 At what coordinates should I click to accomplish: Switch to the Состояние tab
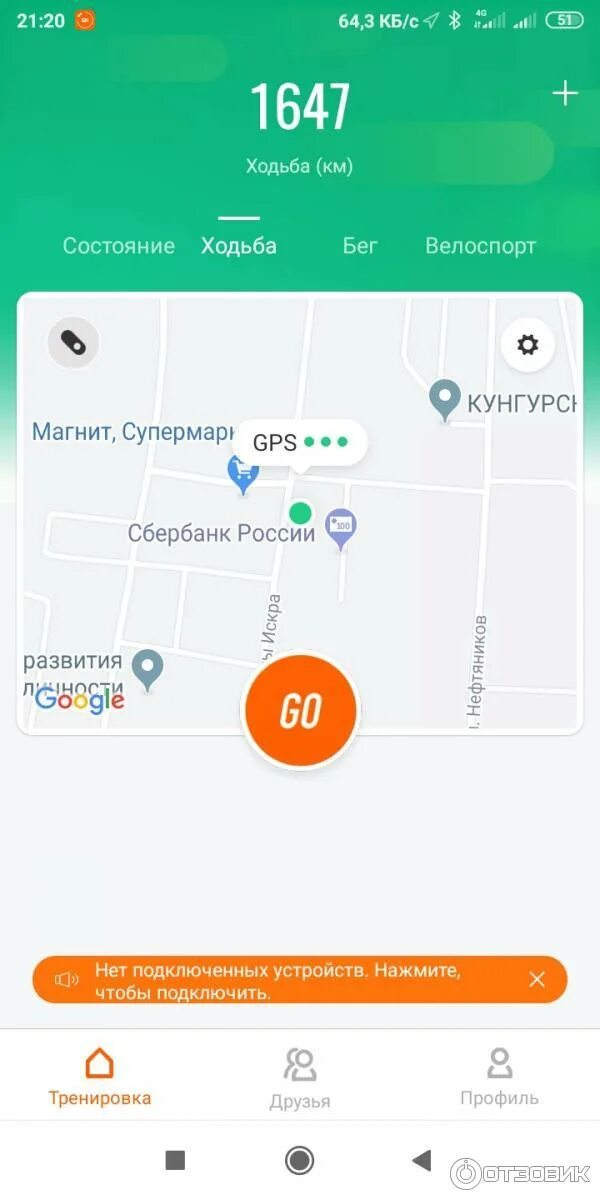coord(118,246)
